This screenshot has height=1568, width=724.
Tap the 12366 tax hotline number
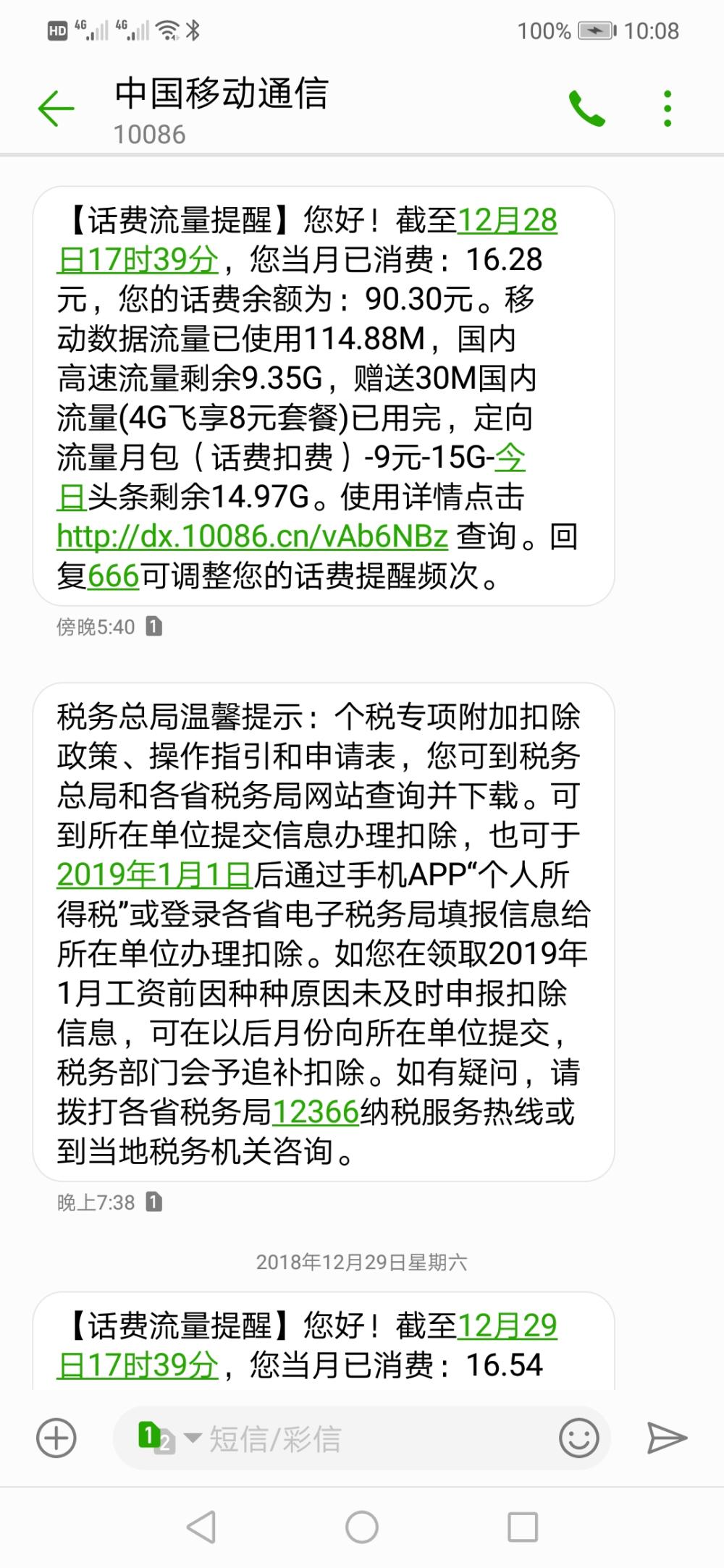click(316, 1111)
